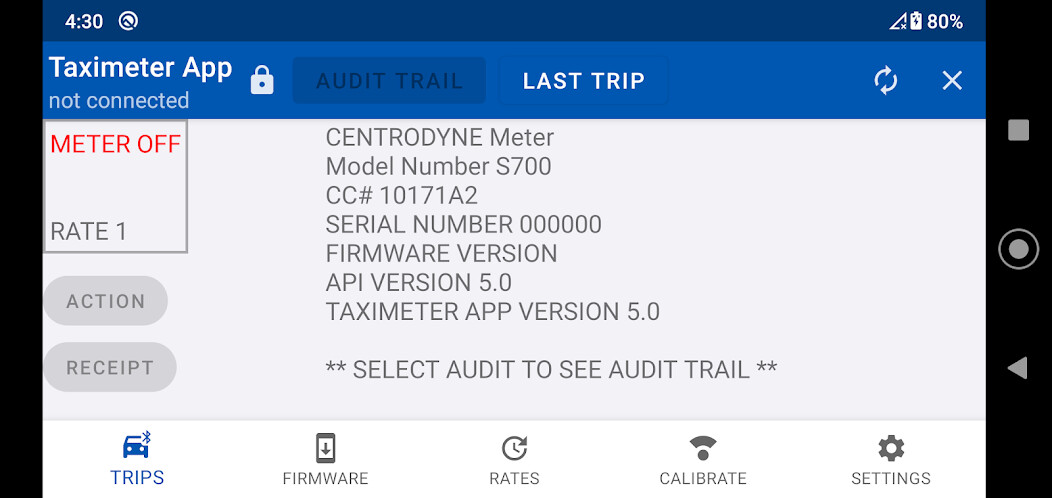The image size is (1052, 498).
Task: Select the Trips tab
Action: 137,460
